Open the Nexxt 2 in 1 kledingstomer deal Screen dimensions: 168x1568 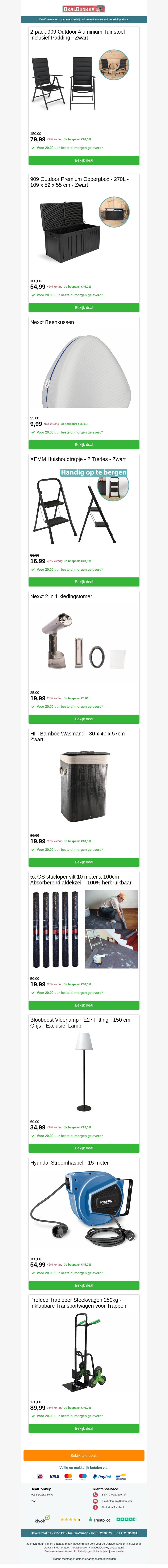[x=84, y=719]
